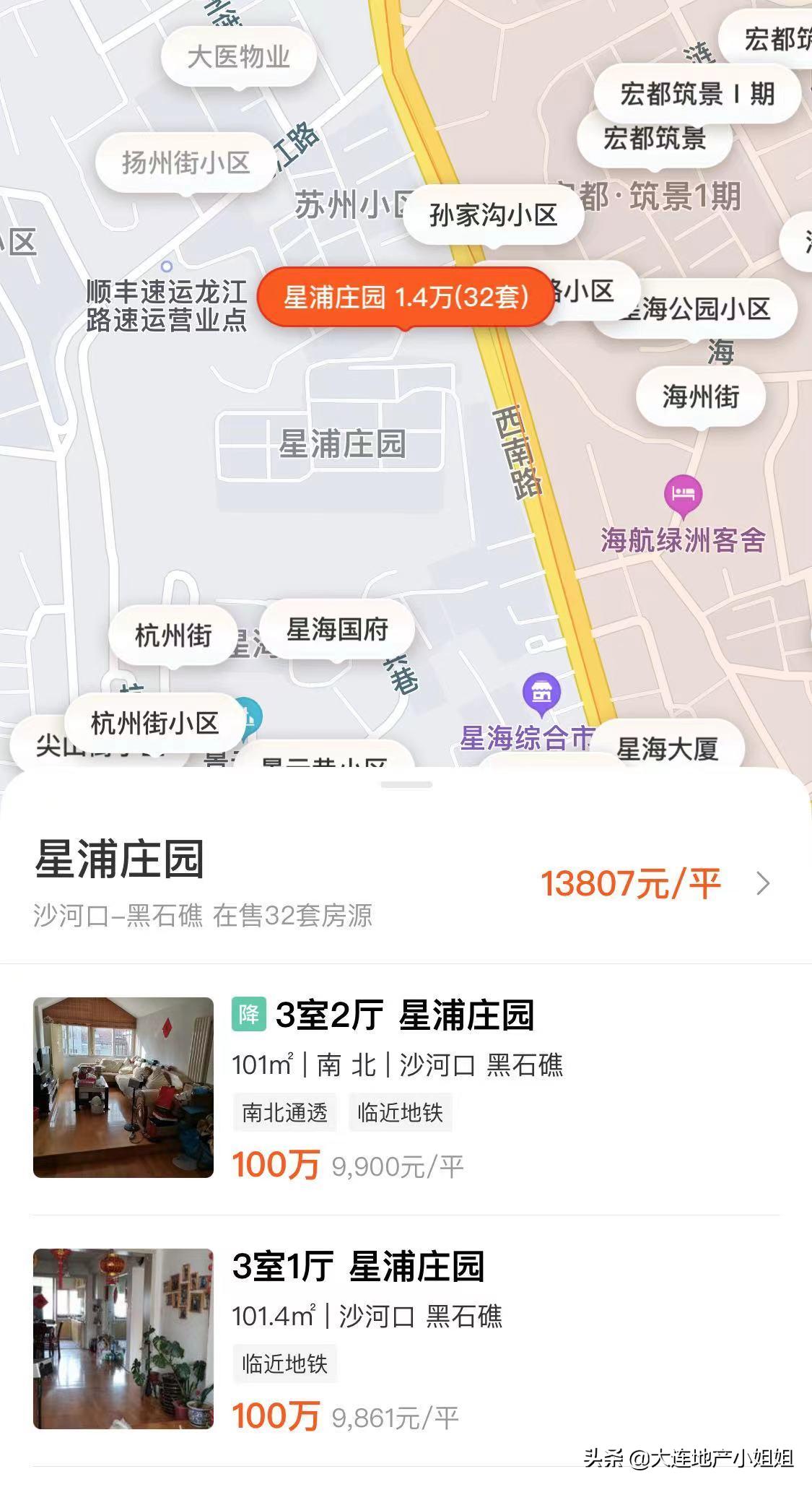Click the 在售32套房源 text under 星浦庄园
Screen dimensions: 812x1487
(x=299, y=916)
